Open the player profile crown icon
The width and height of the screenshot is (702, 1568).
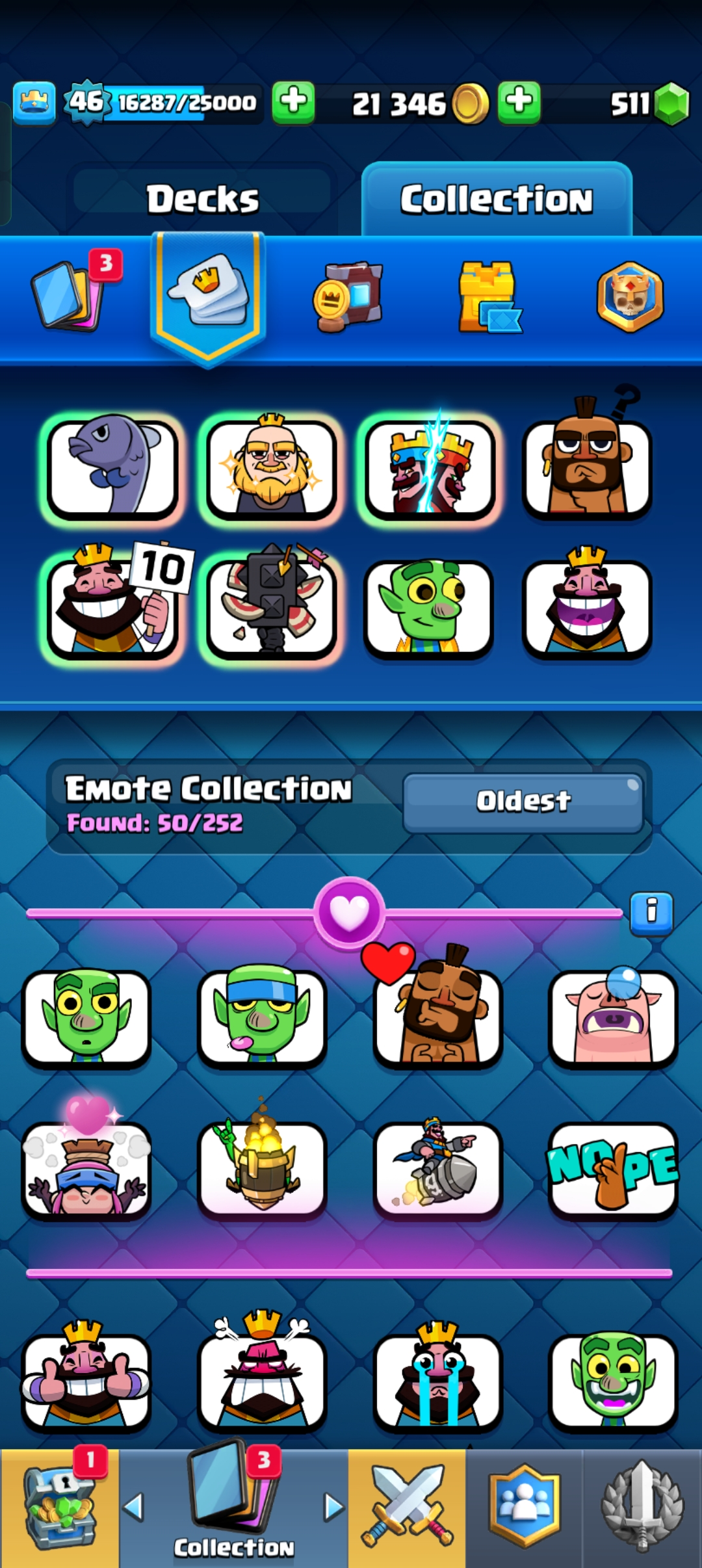tap(34, 103)
